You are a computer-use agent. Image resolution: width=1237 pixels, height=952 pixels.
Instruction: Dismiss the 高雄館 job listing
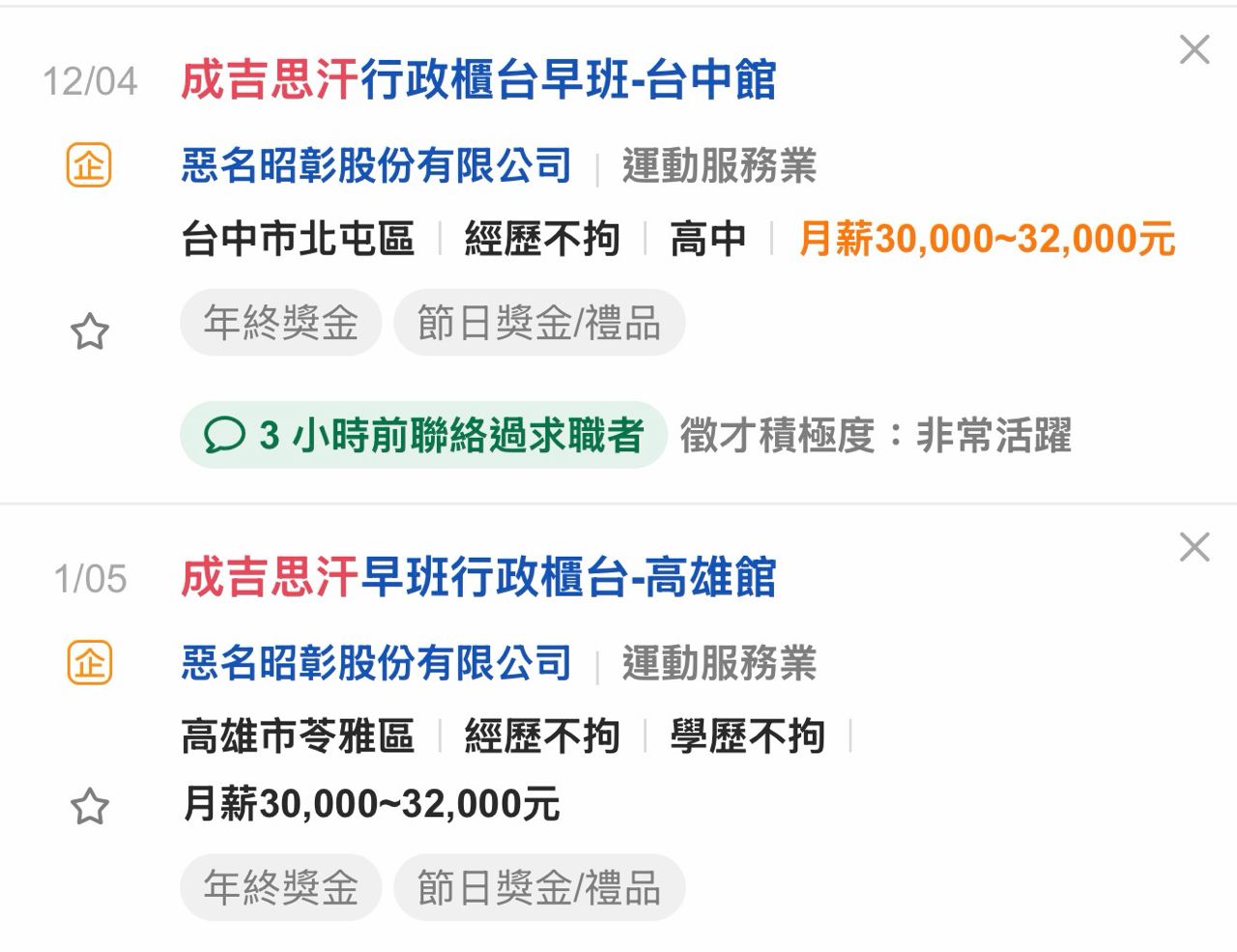[x=1194, y=547]
